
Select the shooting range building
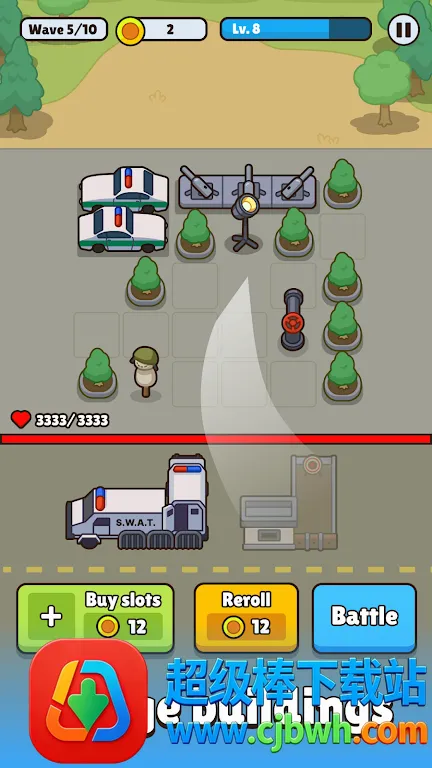point(289,502)
